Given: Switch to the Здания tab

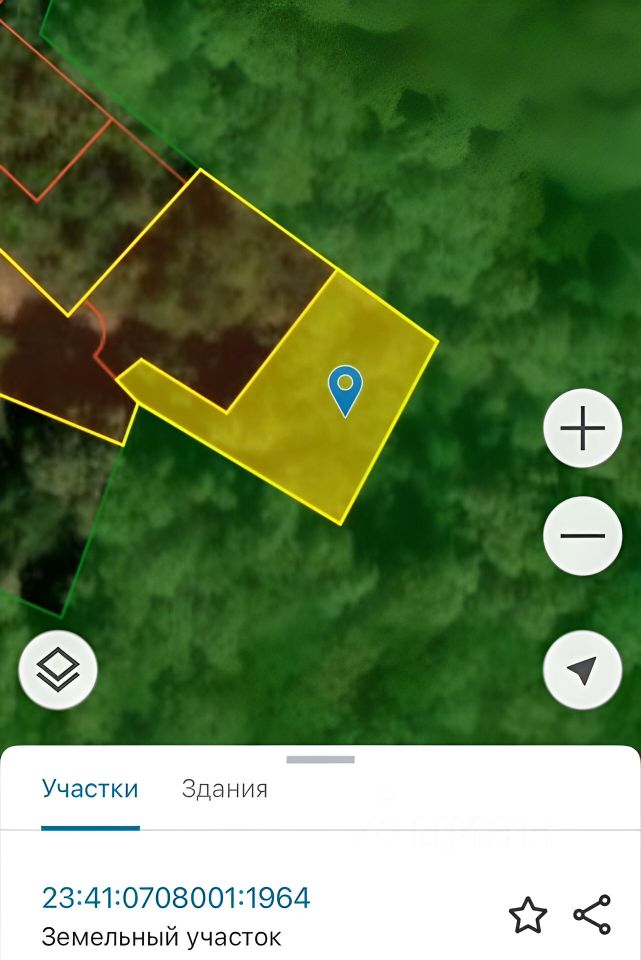Looking at the screenshot, I should 224,789.
